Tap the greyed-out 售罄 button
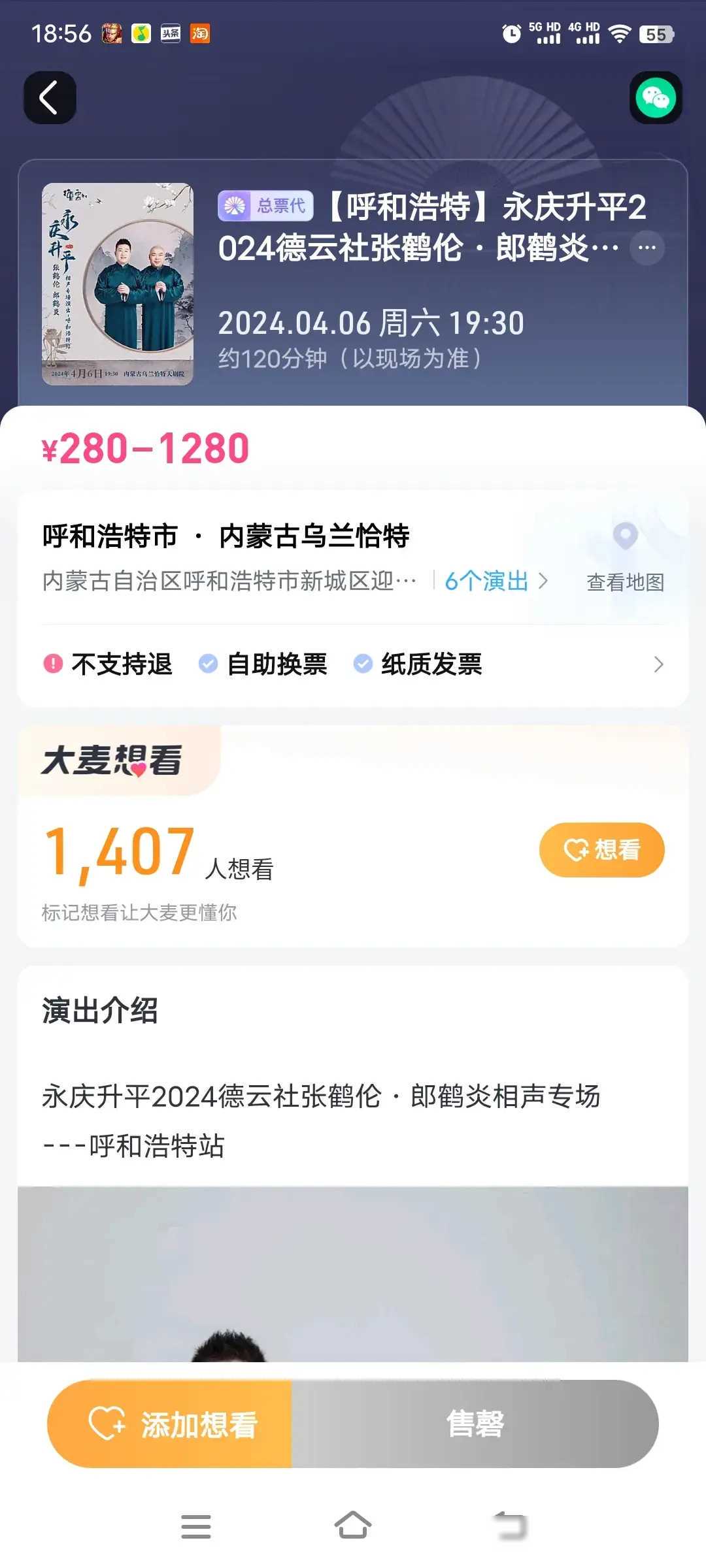Screen dimensions: 706x1568 pos(475,1424)
